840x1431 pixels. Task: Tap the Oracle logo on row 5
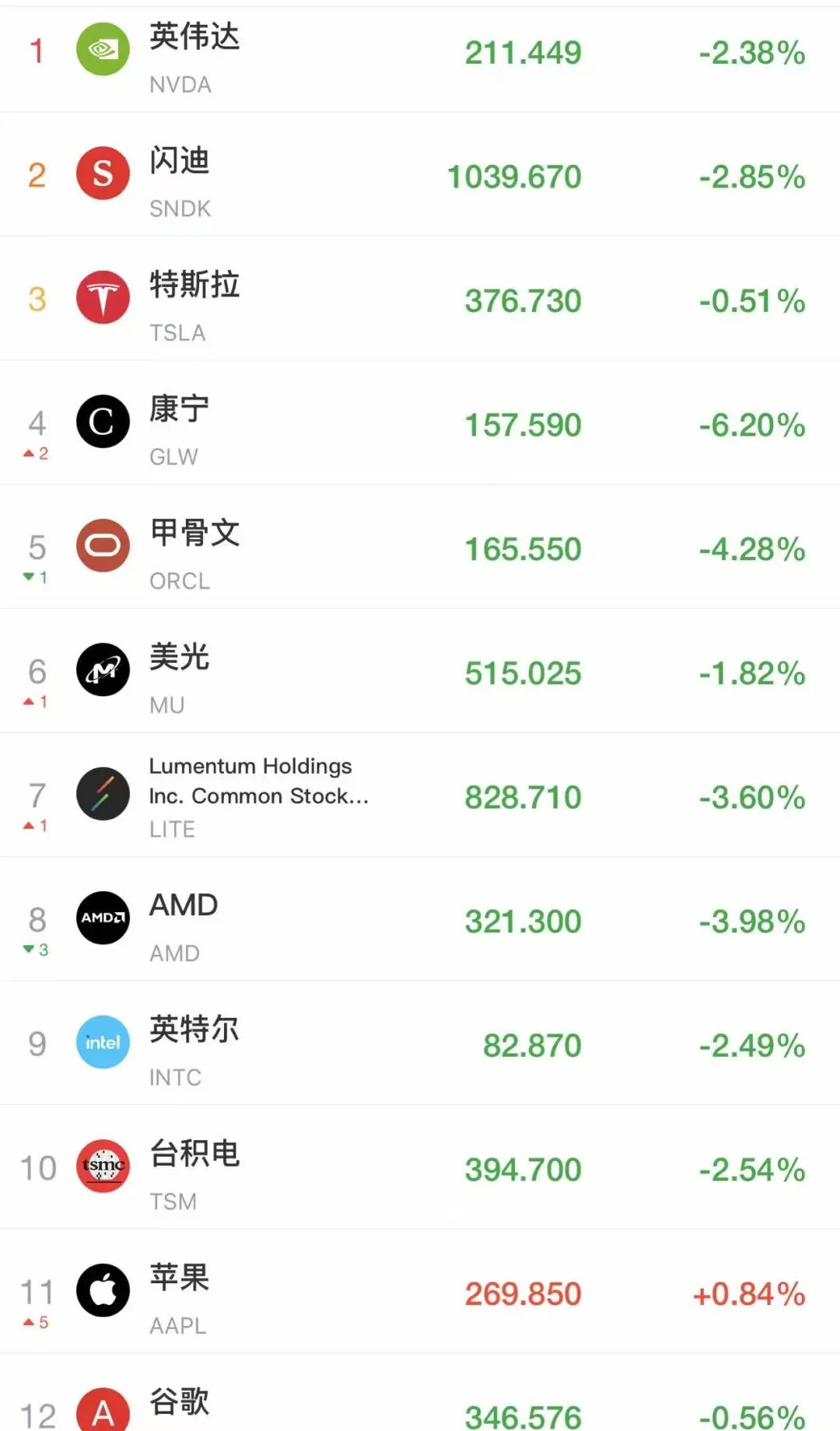(103, 544)
